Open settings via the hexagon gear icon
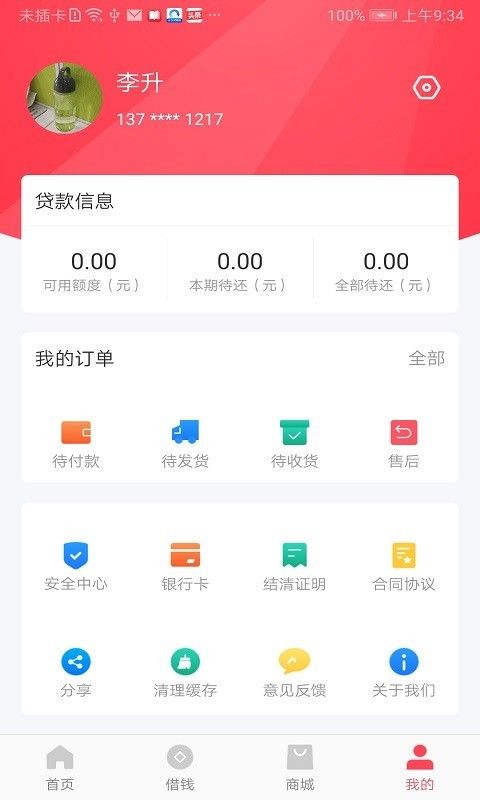The height and width of the screenshot is (800, 480). tap(426, 88)
